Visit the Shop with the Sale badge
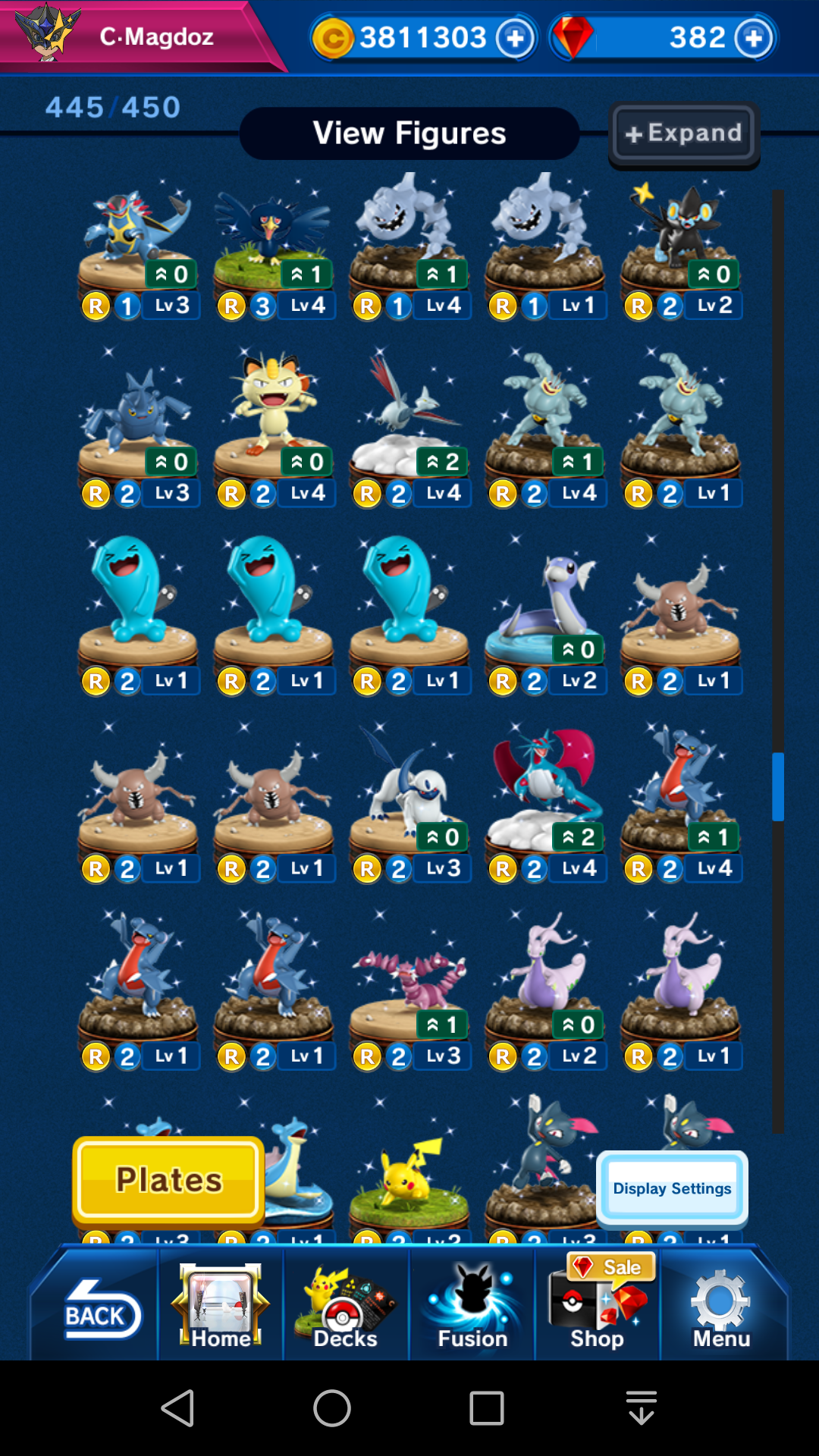This screenshot has height=1456, width=819. click(598, 1307)
